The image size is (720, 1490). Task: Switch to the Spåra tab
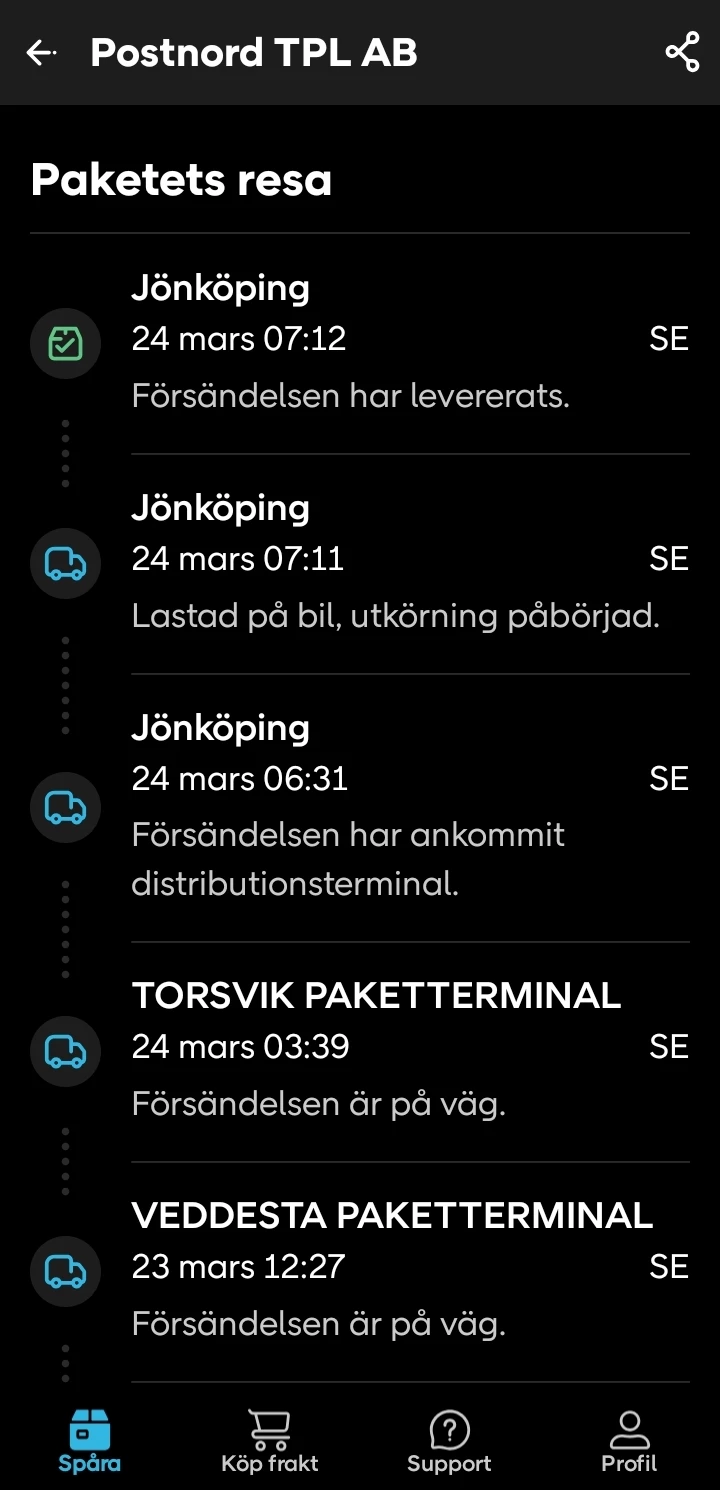(x=89, y=1441)
